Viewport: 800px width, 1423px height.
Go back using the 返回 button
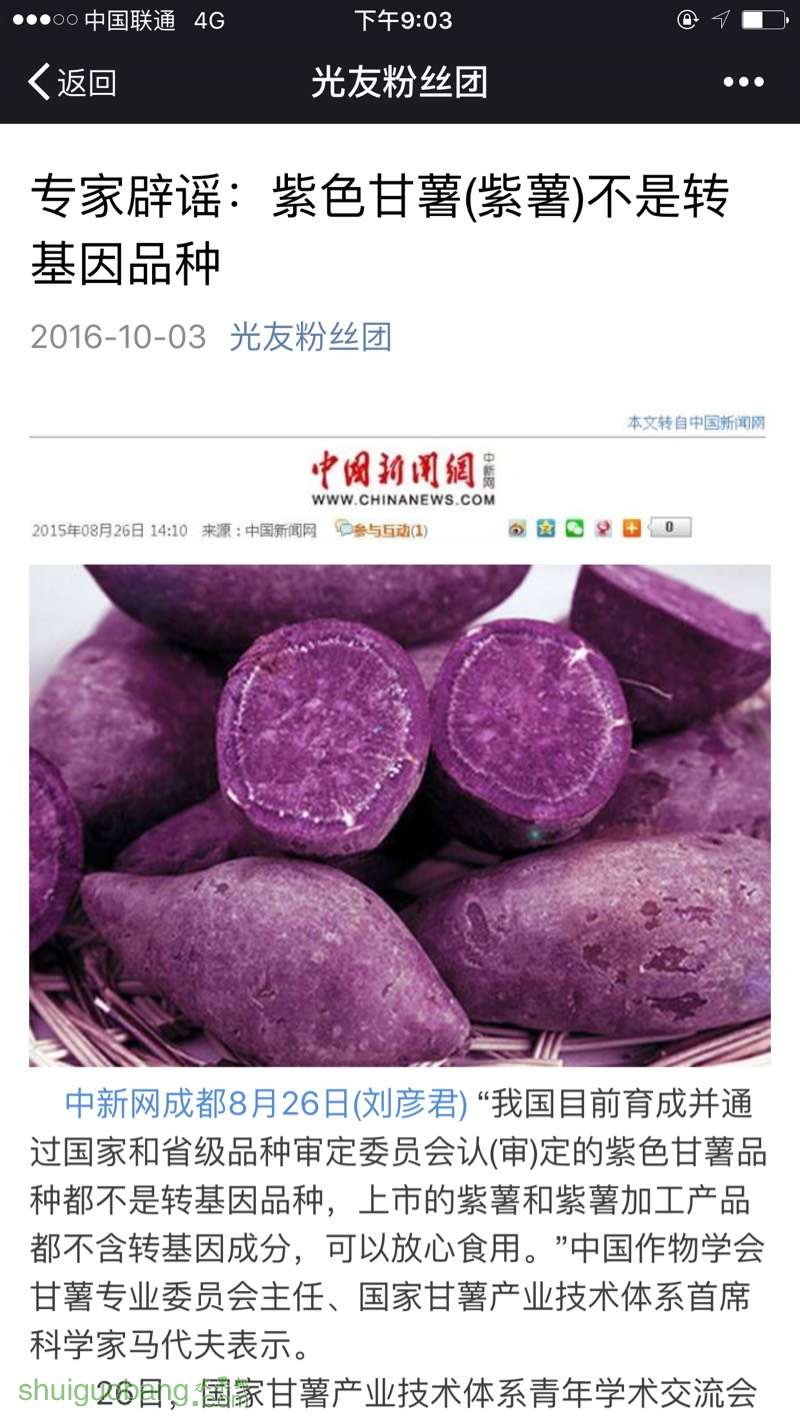72,82
